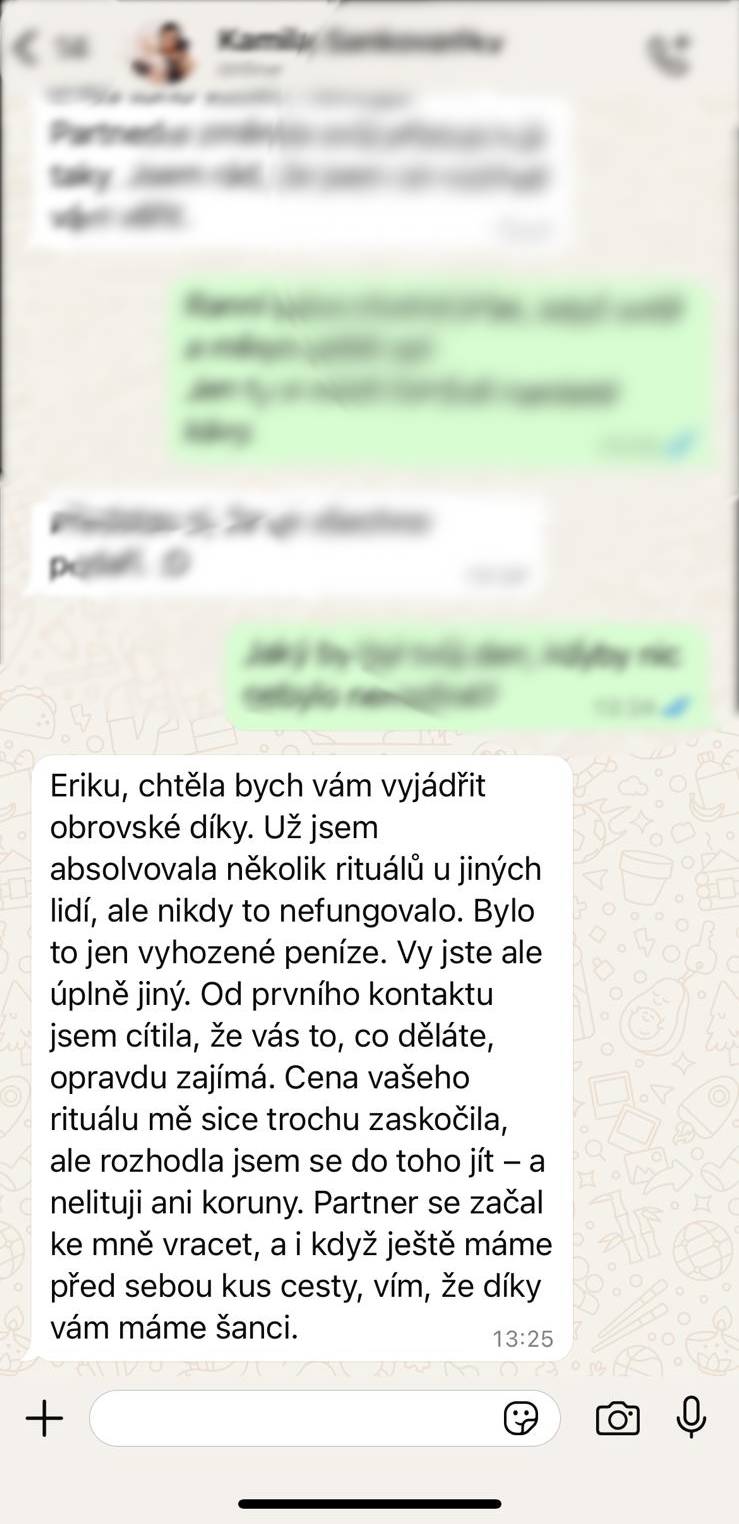This screenshot has height=1524, width=739.
Task: Open the attachment plus menu
Action: click(x=44, y=1417)
